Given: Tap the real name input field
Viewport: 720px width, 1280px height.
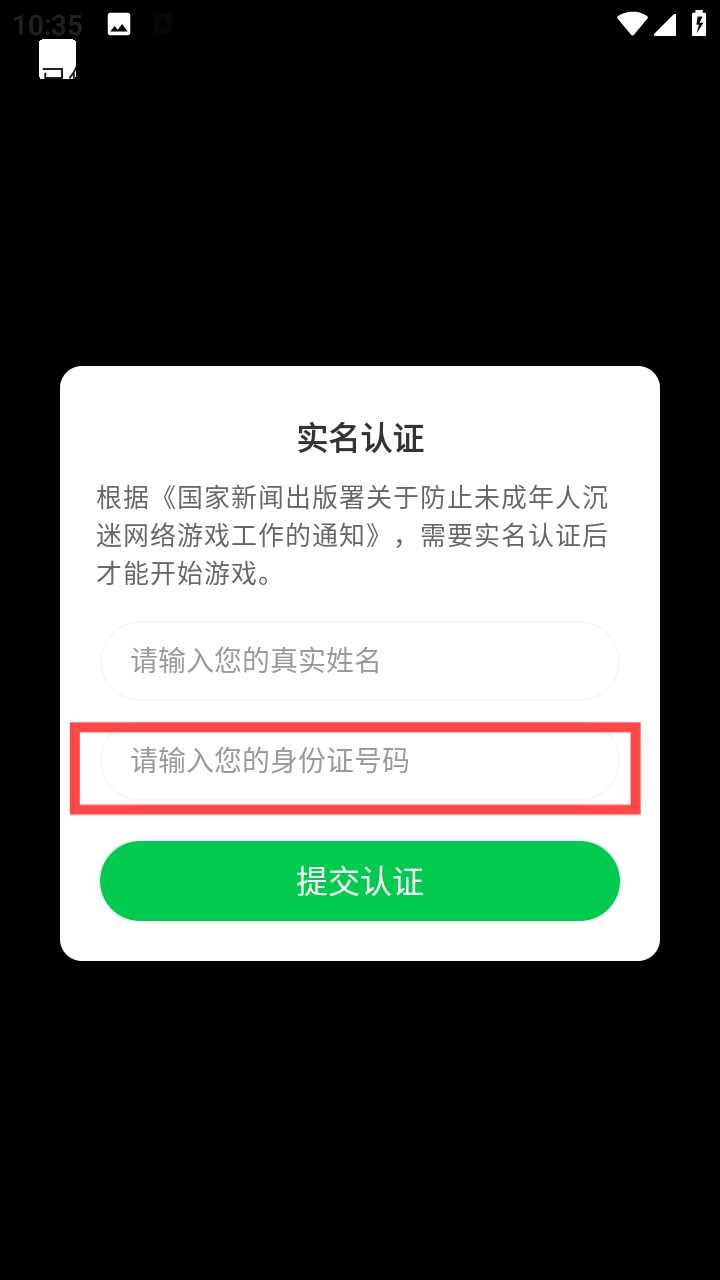Looking at the screenshot, I should (360, 661).
